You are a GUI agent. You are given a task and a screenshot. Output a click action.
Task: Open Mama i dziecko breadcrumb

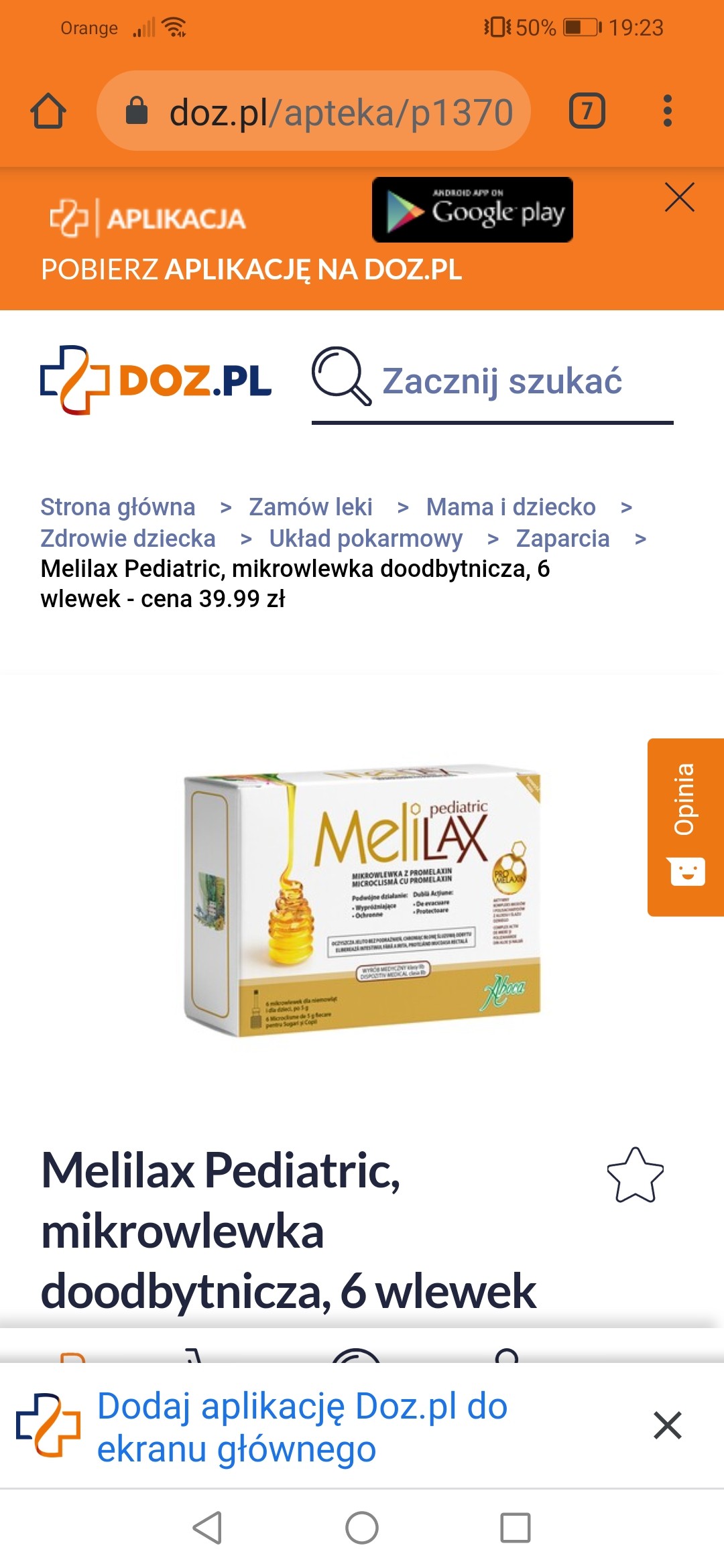pyautogui.click(x=511, y=507)
